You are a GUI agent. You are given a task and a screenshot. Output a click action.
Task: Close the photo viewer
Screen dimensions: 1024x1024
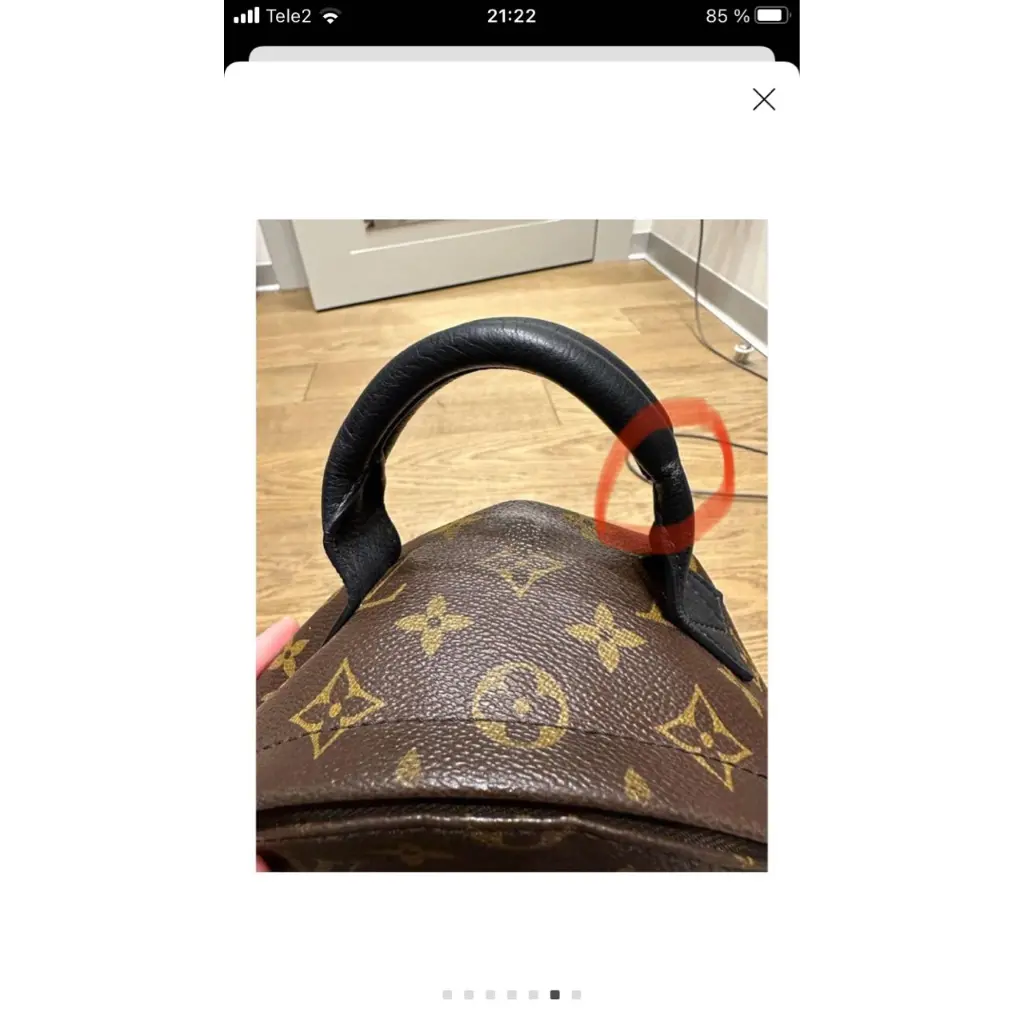(764, 99)
